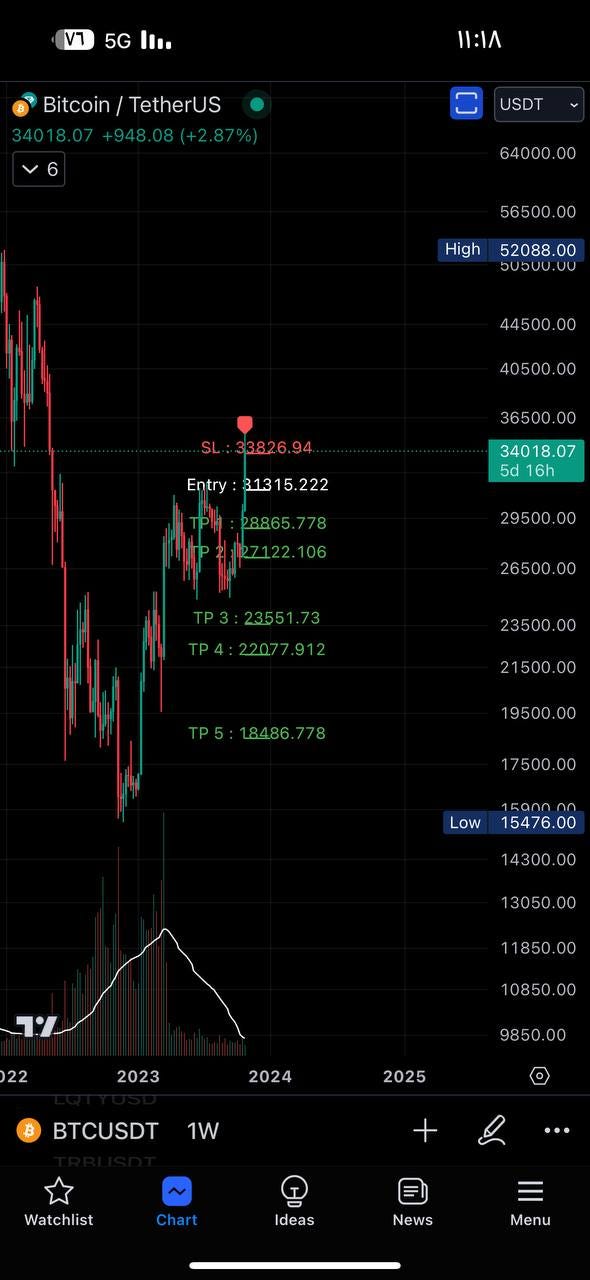The width and height of the screenshot is (590, 1280).
Task: Add indicator with the plus icon
Action: click(425, 1131)
